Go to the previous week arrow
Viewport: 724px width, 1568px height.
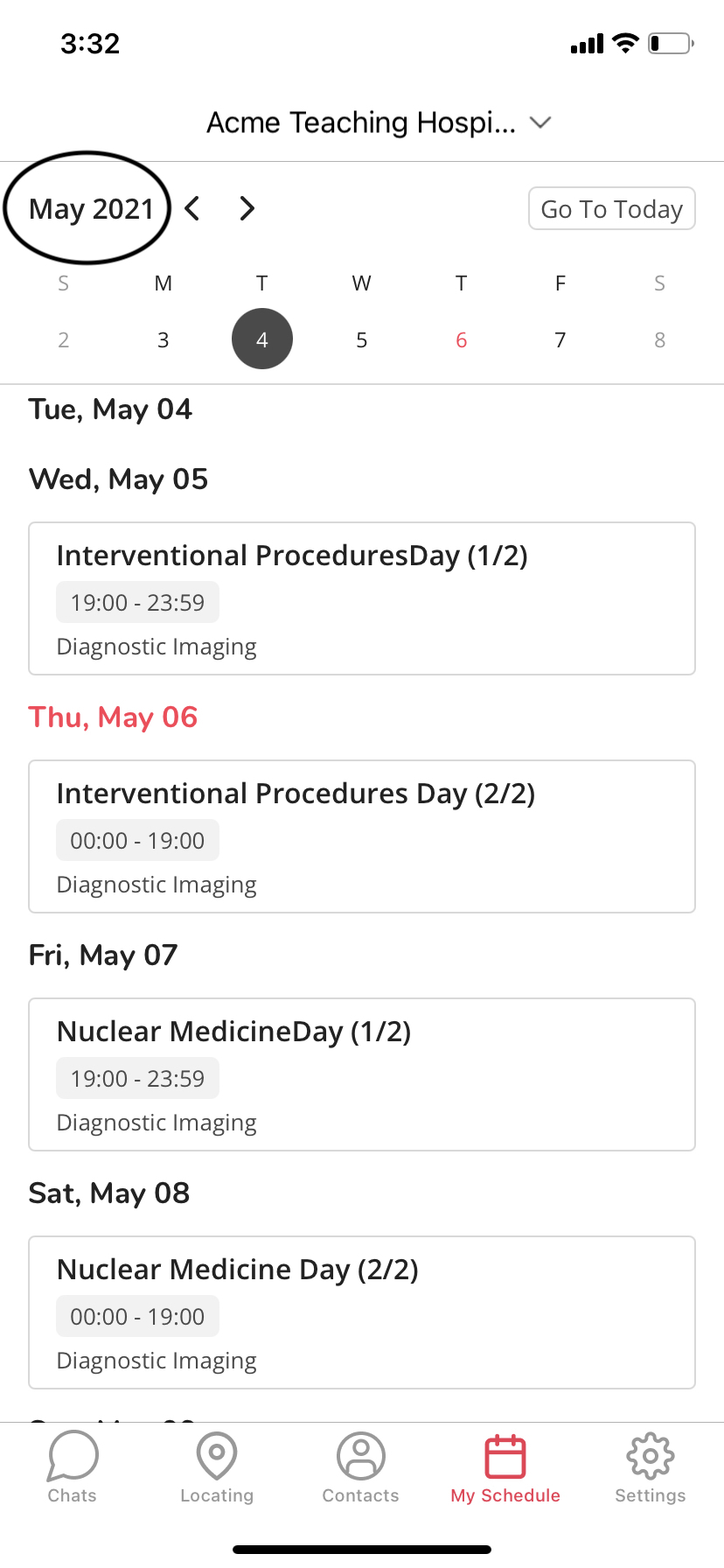193,208
